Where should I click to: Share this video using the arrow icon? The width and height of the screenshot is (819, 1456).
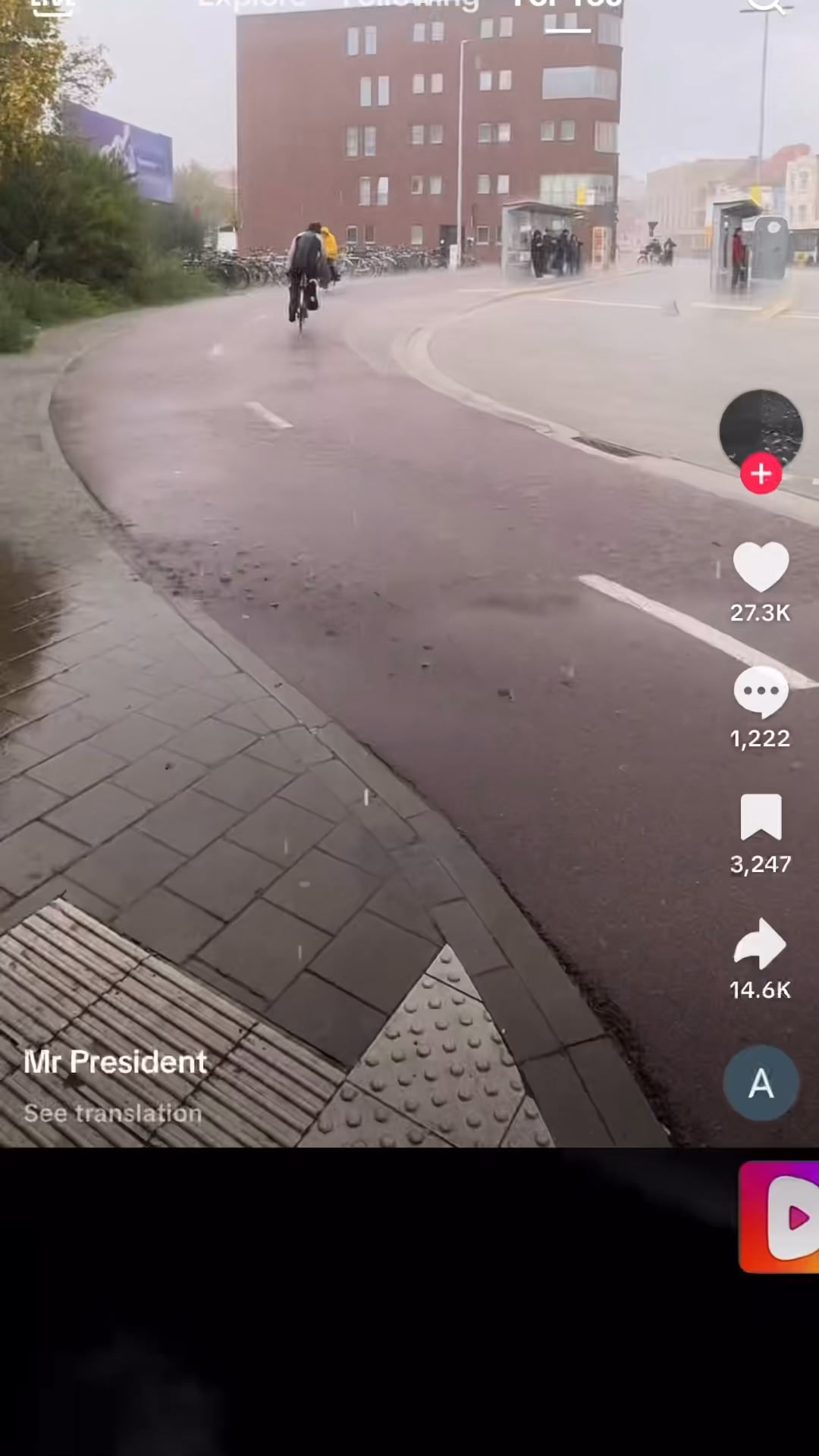coord(761,943)
